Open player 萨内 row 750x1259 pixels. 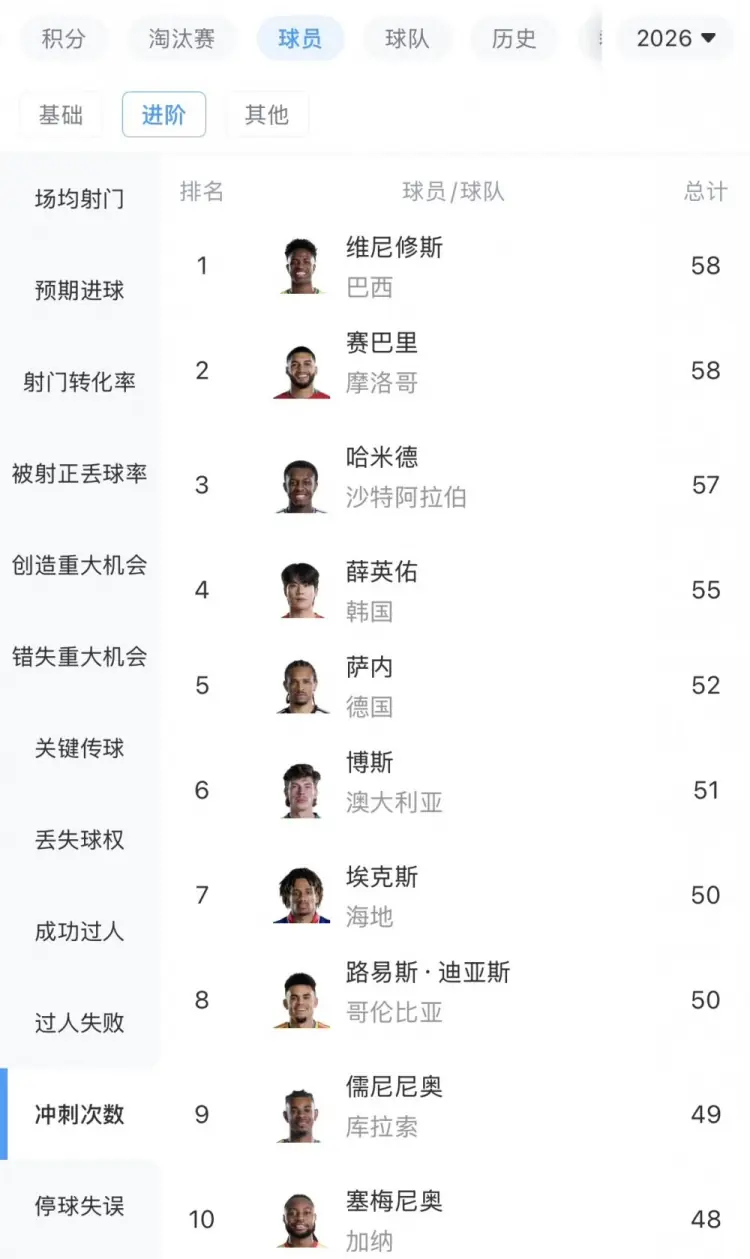click(455, 685)
